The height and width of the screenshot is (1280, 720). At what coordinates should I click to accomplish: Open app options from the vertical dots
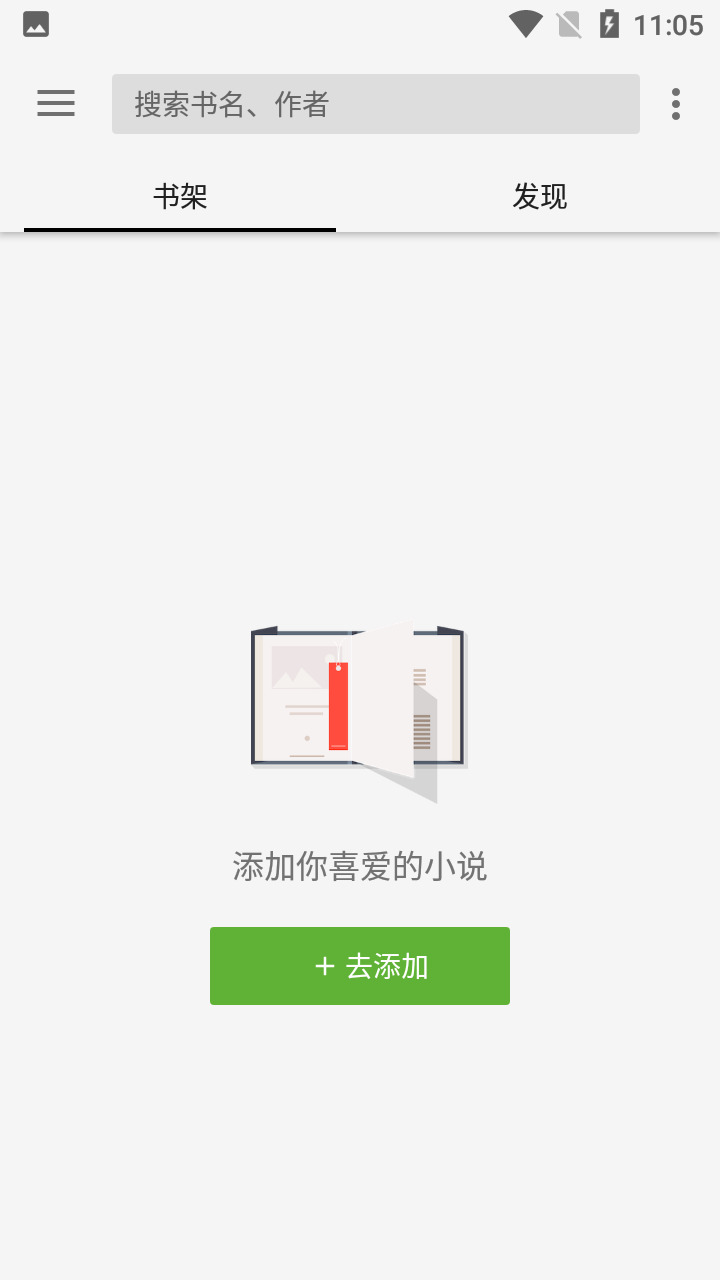[x=676, y=104]
